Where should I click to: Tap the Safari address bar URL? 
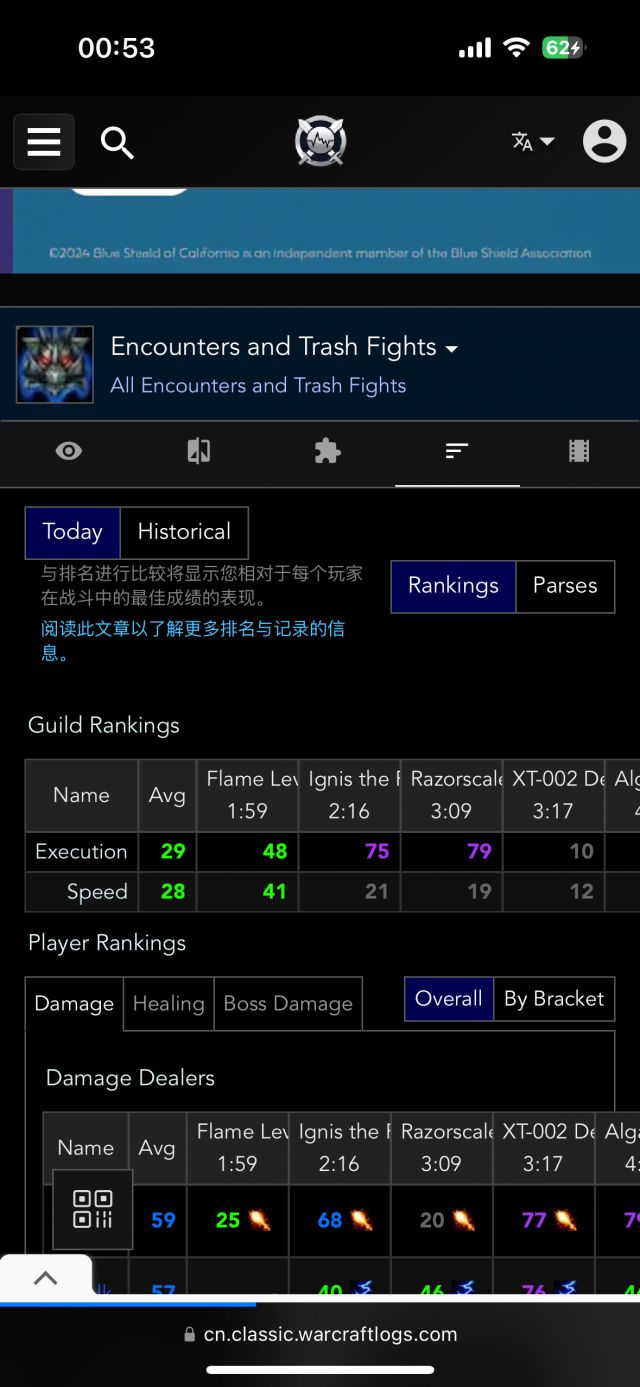pyautogui.click(x=320, y=1334)
